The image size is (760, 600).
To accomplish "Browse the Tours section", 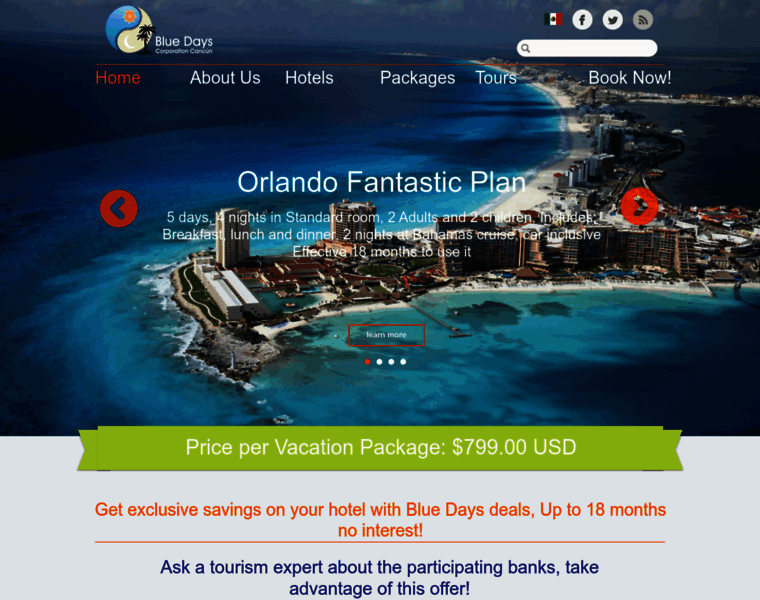I will [496, 78].
